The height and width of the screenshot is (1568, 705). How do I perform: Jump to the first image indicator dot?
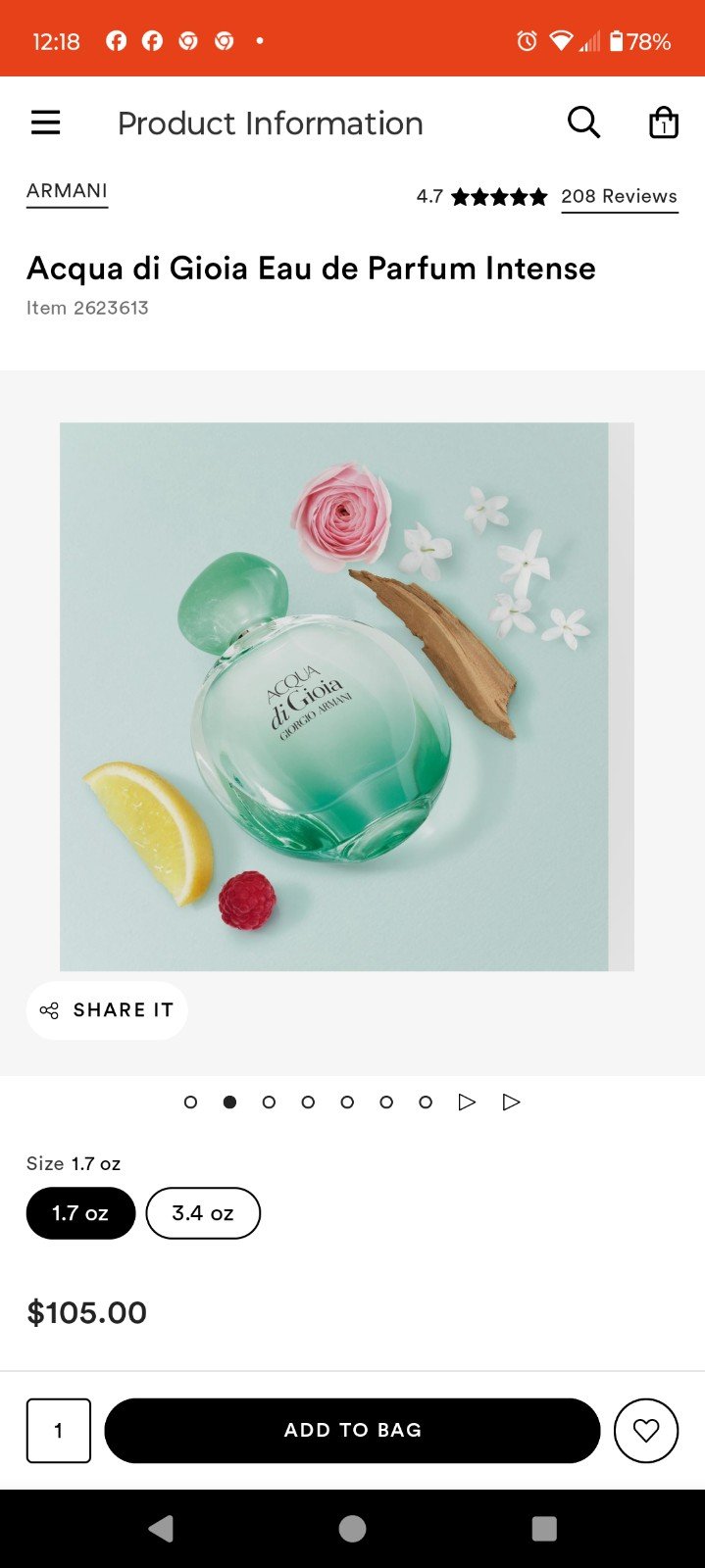click(x=190, y=1102)
